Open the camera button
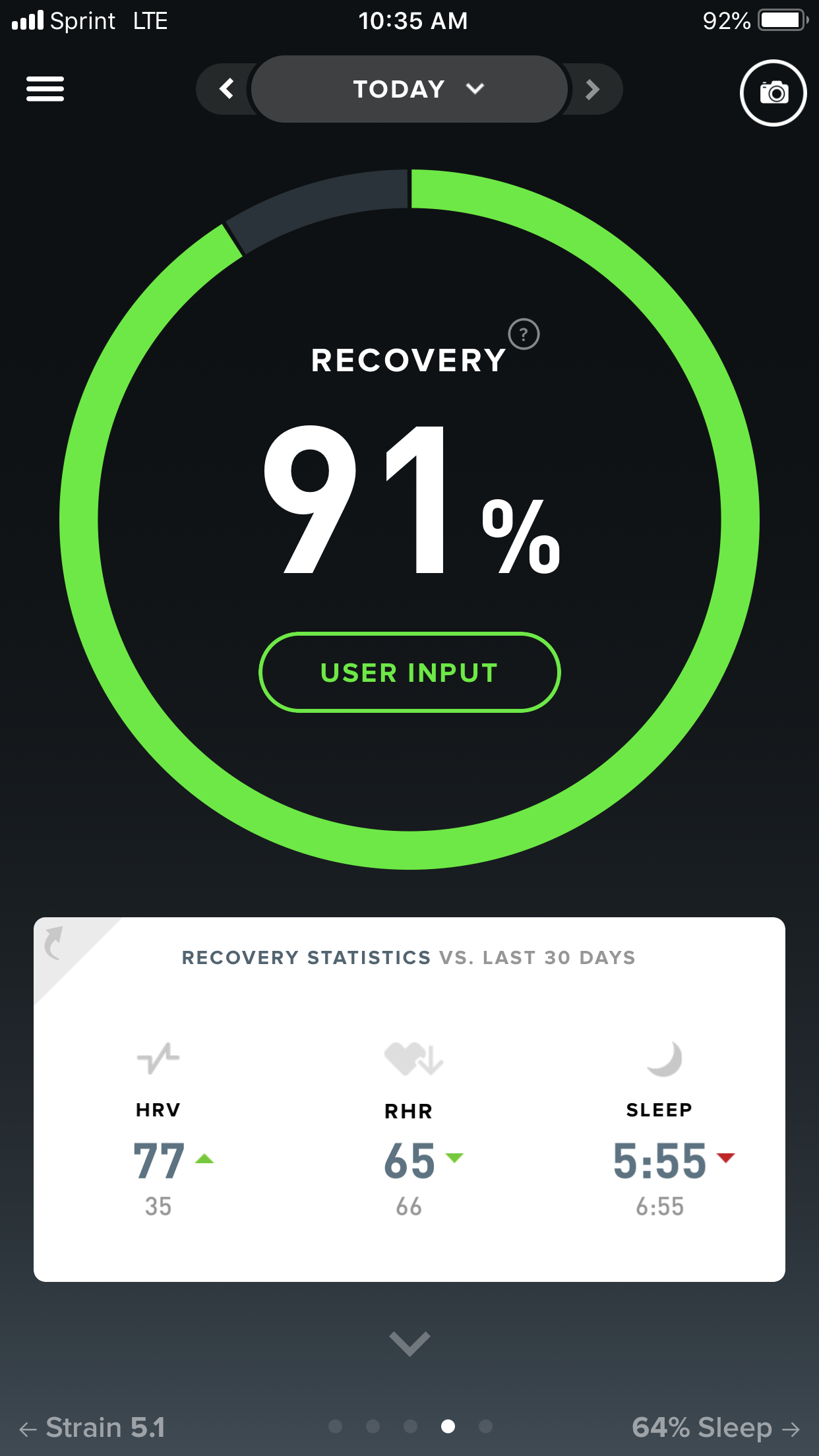Screen dimensions: 819x1456 pyautogui.click(x=773, y=93)
